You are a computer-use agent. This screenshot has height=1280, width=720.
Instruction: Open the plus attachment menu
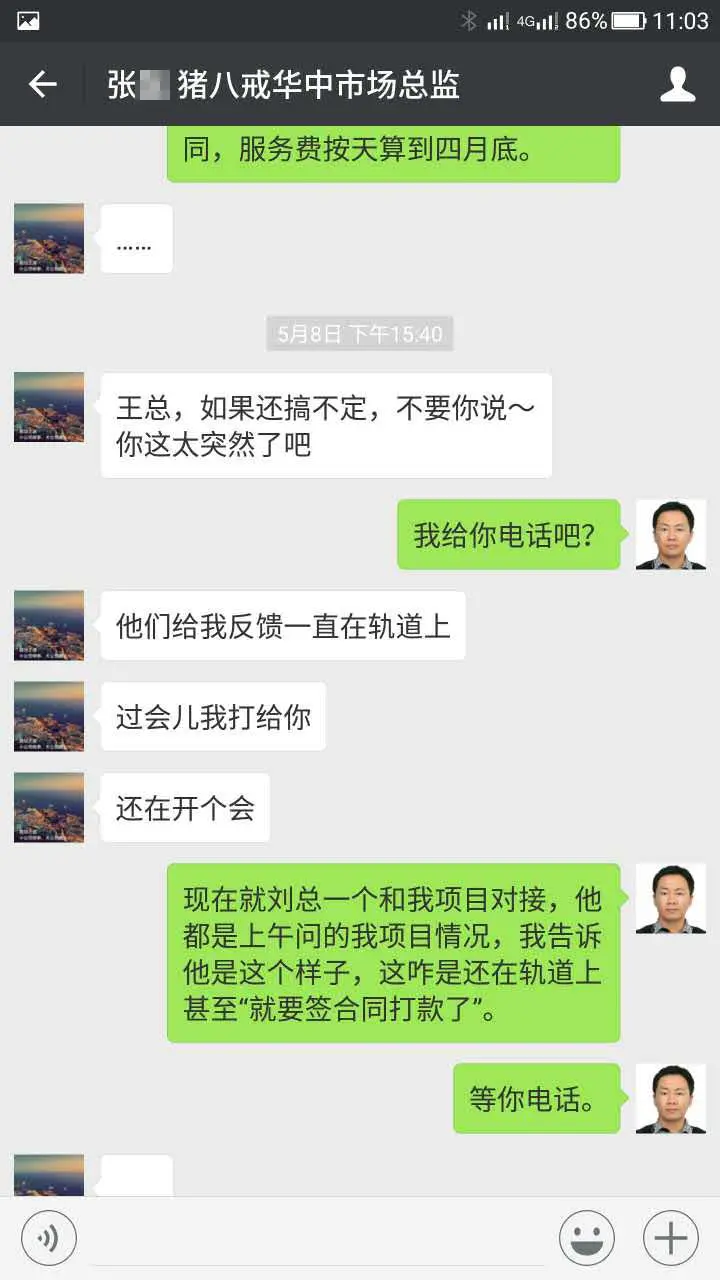pyautogui.click(x=670, y=1239)
